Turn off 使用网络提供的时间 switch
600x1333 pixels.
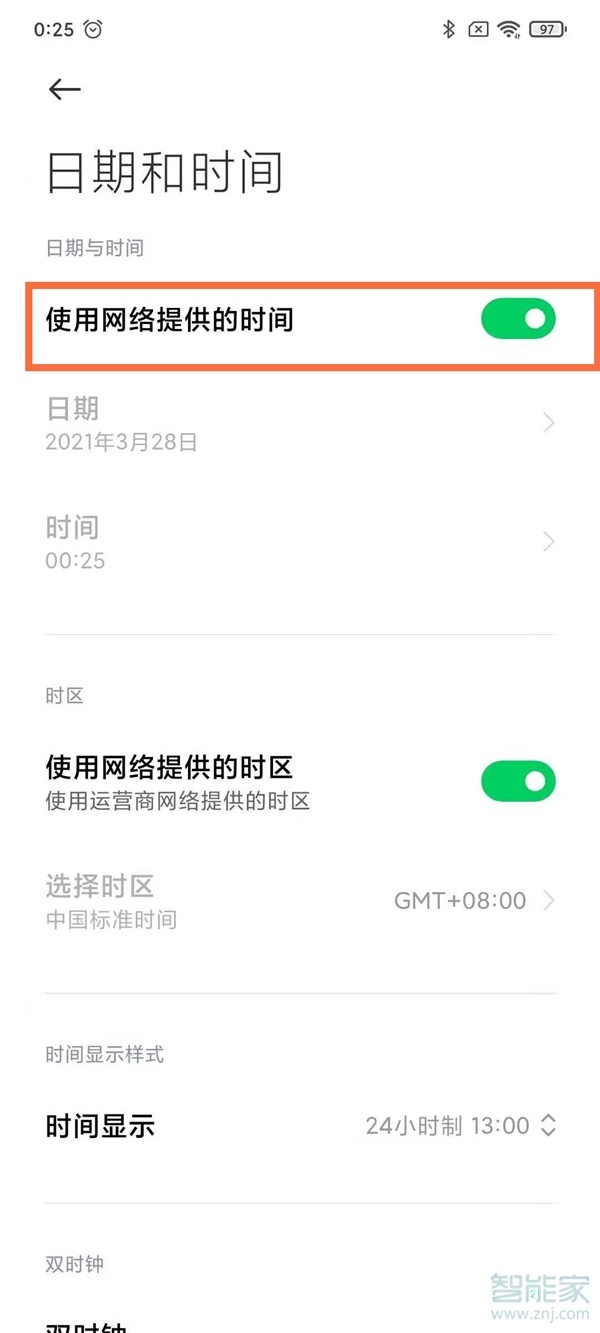click(518, 319)
